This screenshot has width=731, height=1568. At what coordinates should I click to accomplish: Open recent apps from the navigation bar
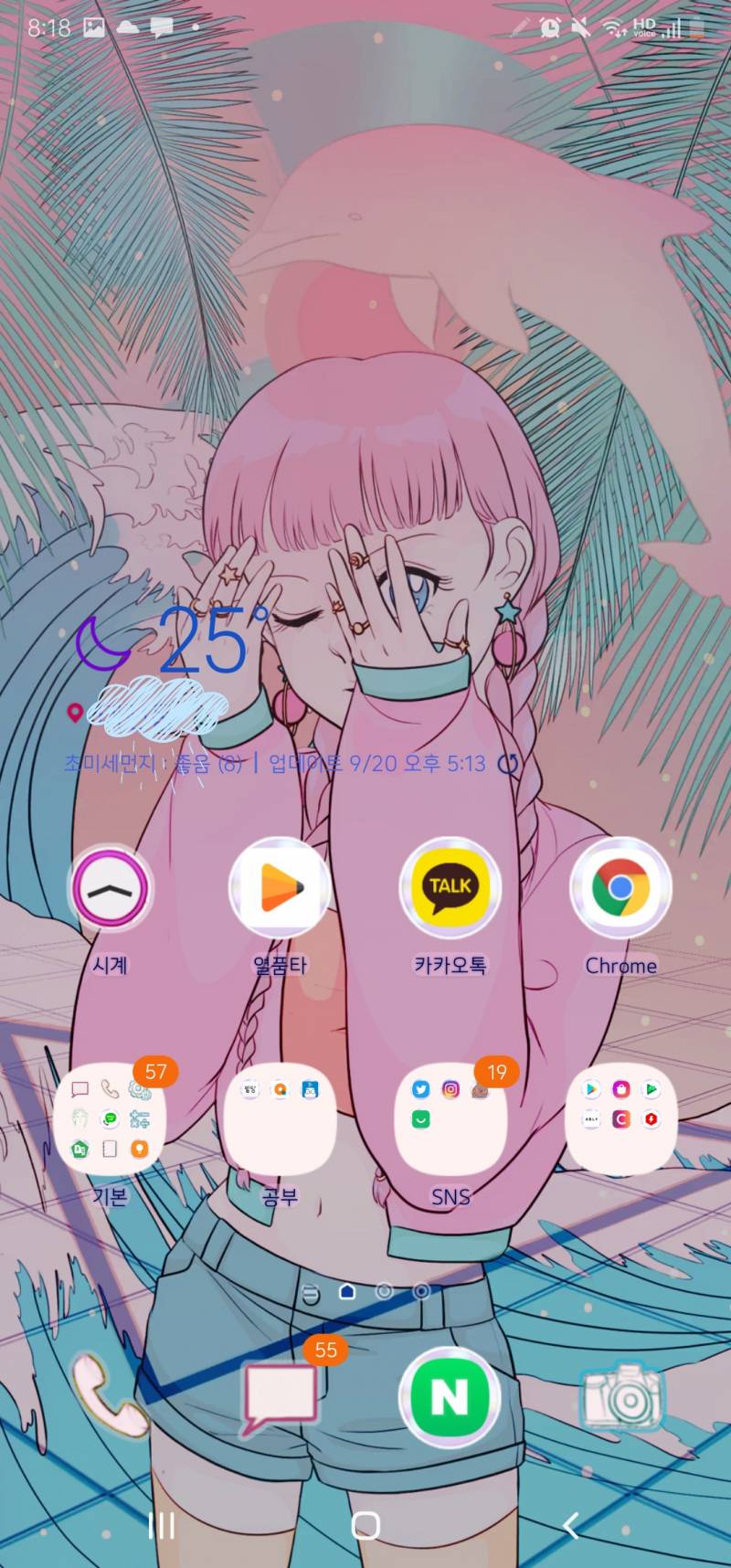point(162,1524)
